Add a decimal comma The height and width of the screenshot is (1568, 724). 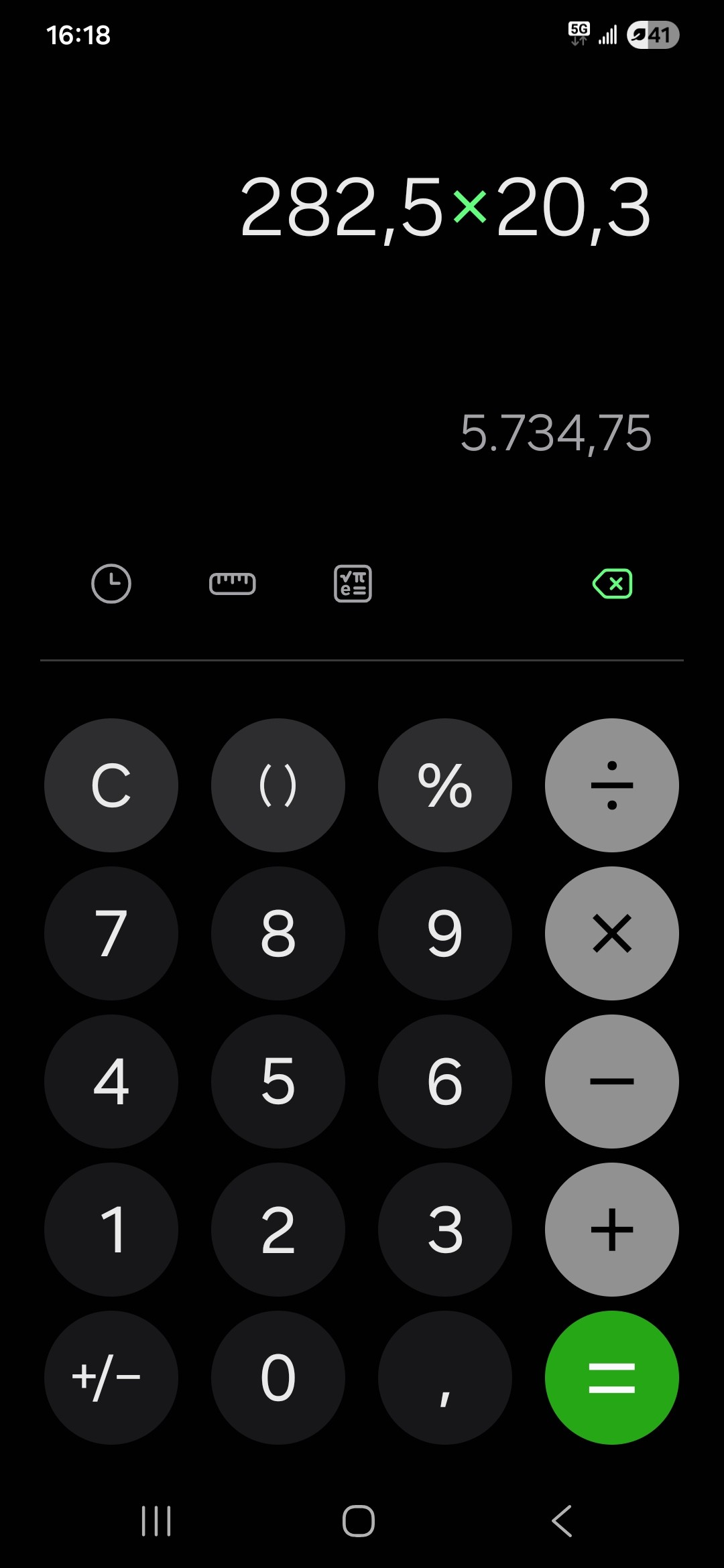click(x=444, y=1378)
